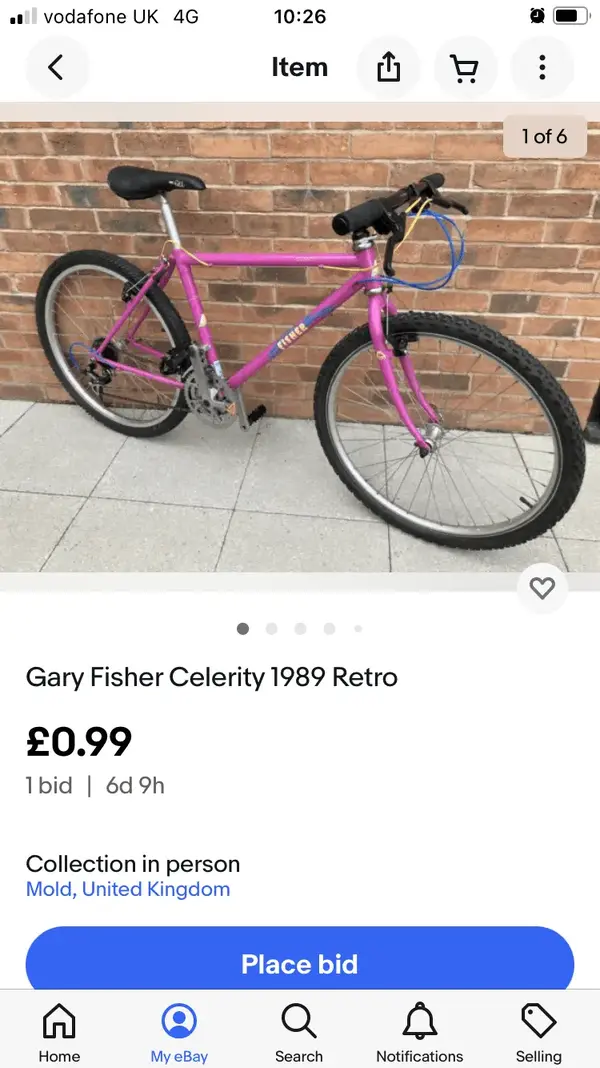Screen dimensions: 600x1068
Task: Switch to the Search tab
Action: click(299, 1033)
